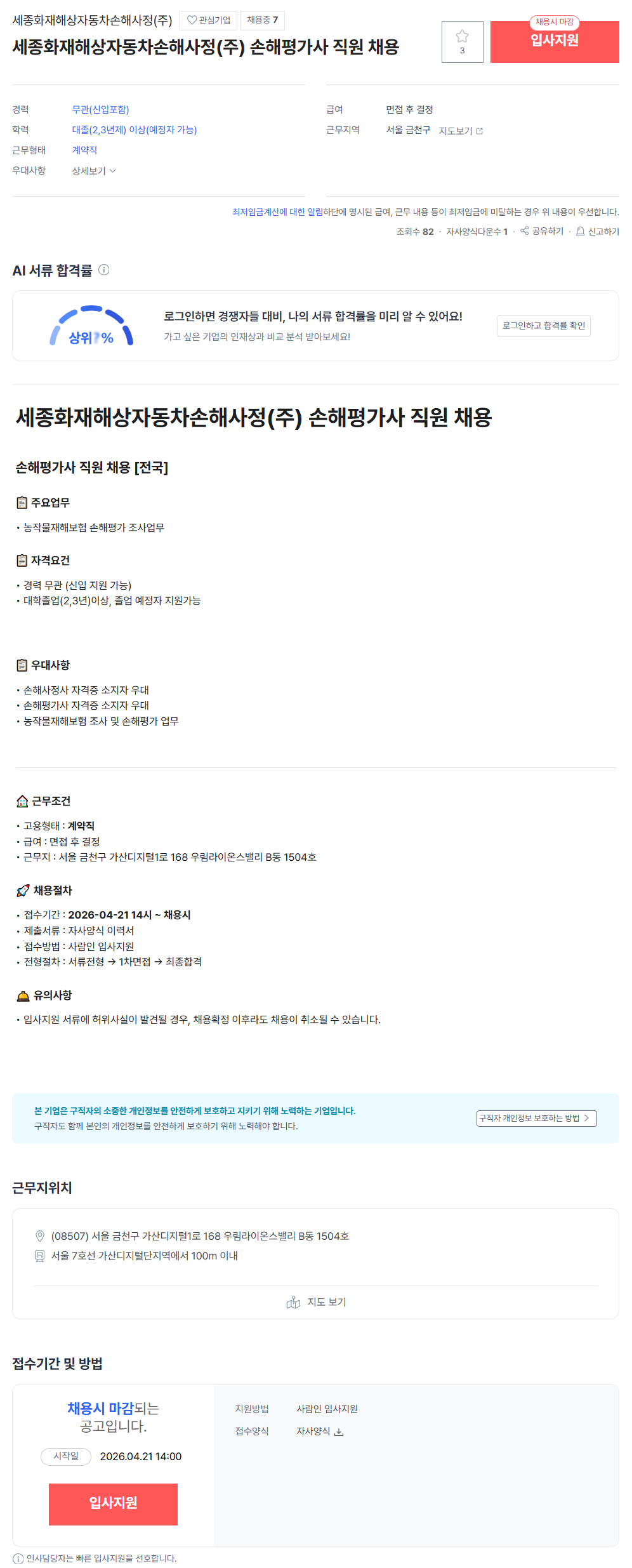
Task: Expand 우대사항 상세보기 details
Action: click(x=94, y=171)
